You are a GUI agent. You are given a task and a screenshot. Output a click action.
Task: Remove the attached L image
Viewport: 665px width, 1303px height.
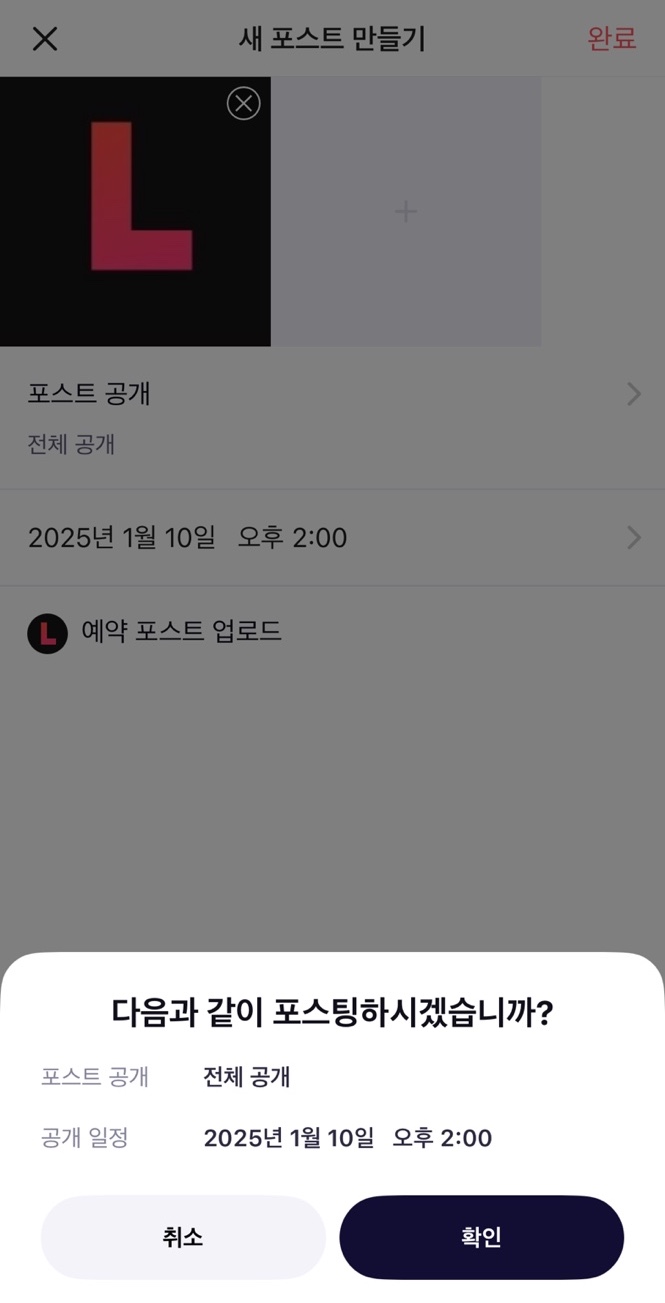coord(243,104)
